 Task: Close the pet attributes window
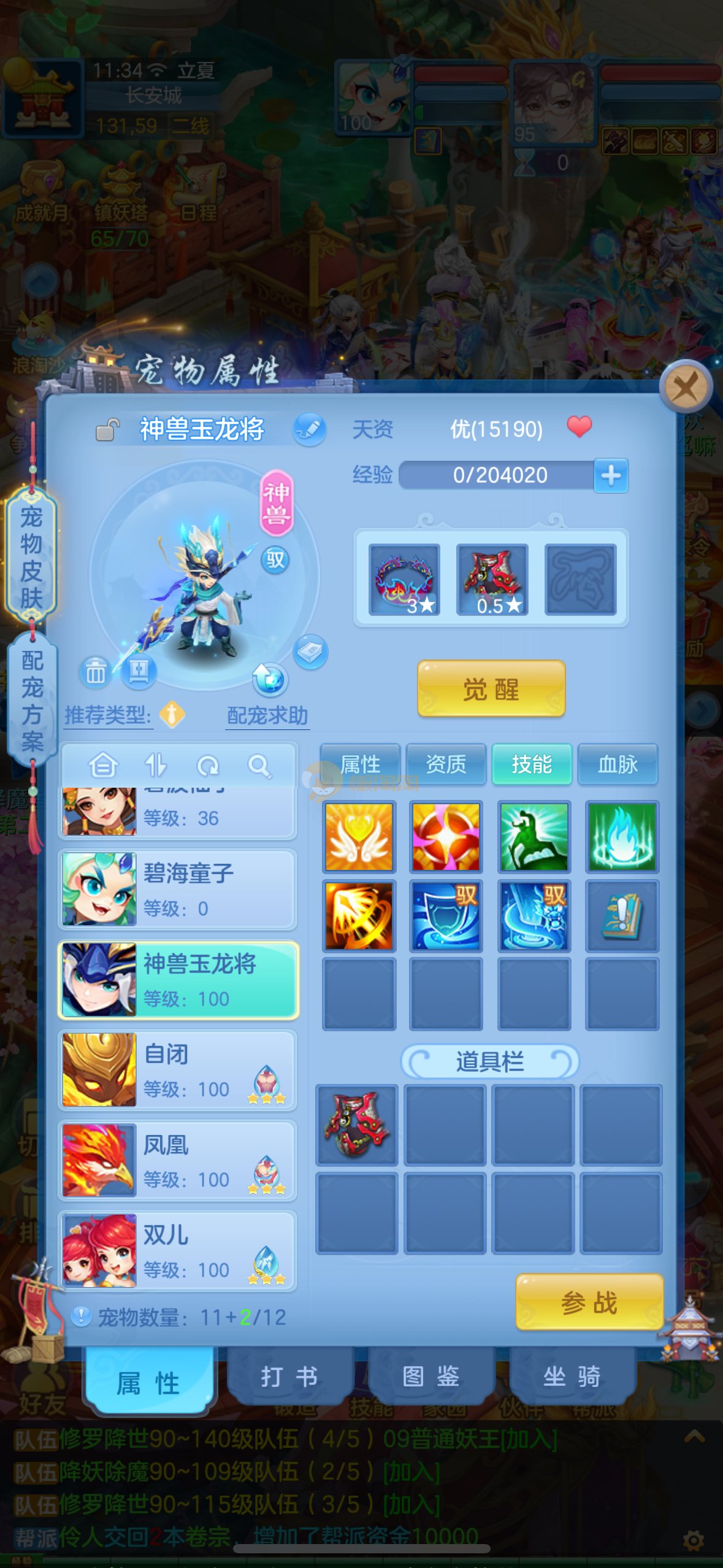tap(685, 387)
